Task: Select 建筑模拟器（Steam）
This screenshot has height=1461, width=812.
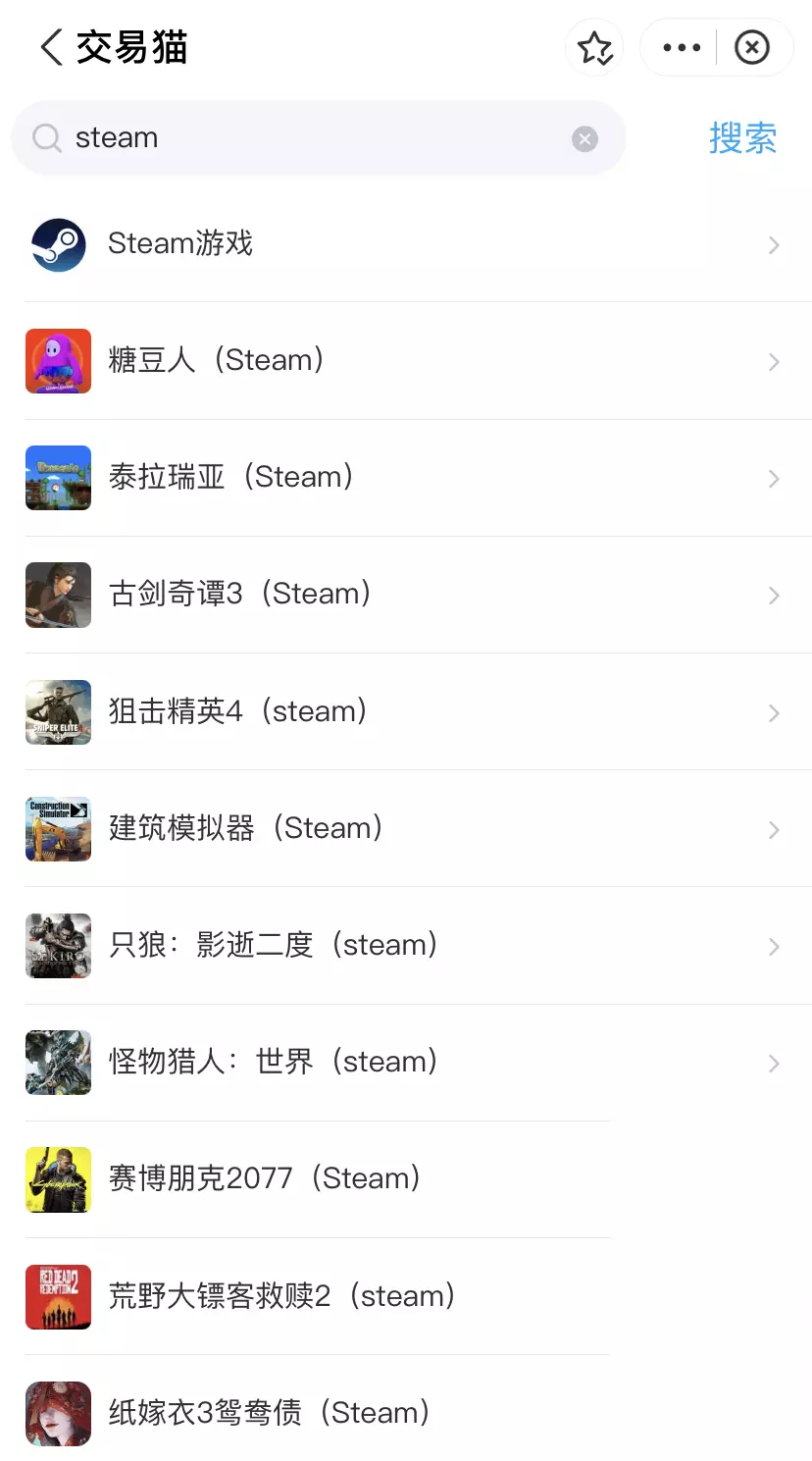Action: pyautogui.click(x=245, y=828)
